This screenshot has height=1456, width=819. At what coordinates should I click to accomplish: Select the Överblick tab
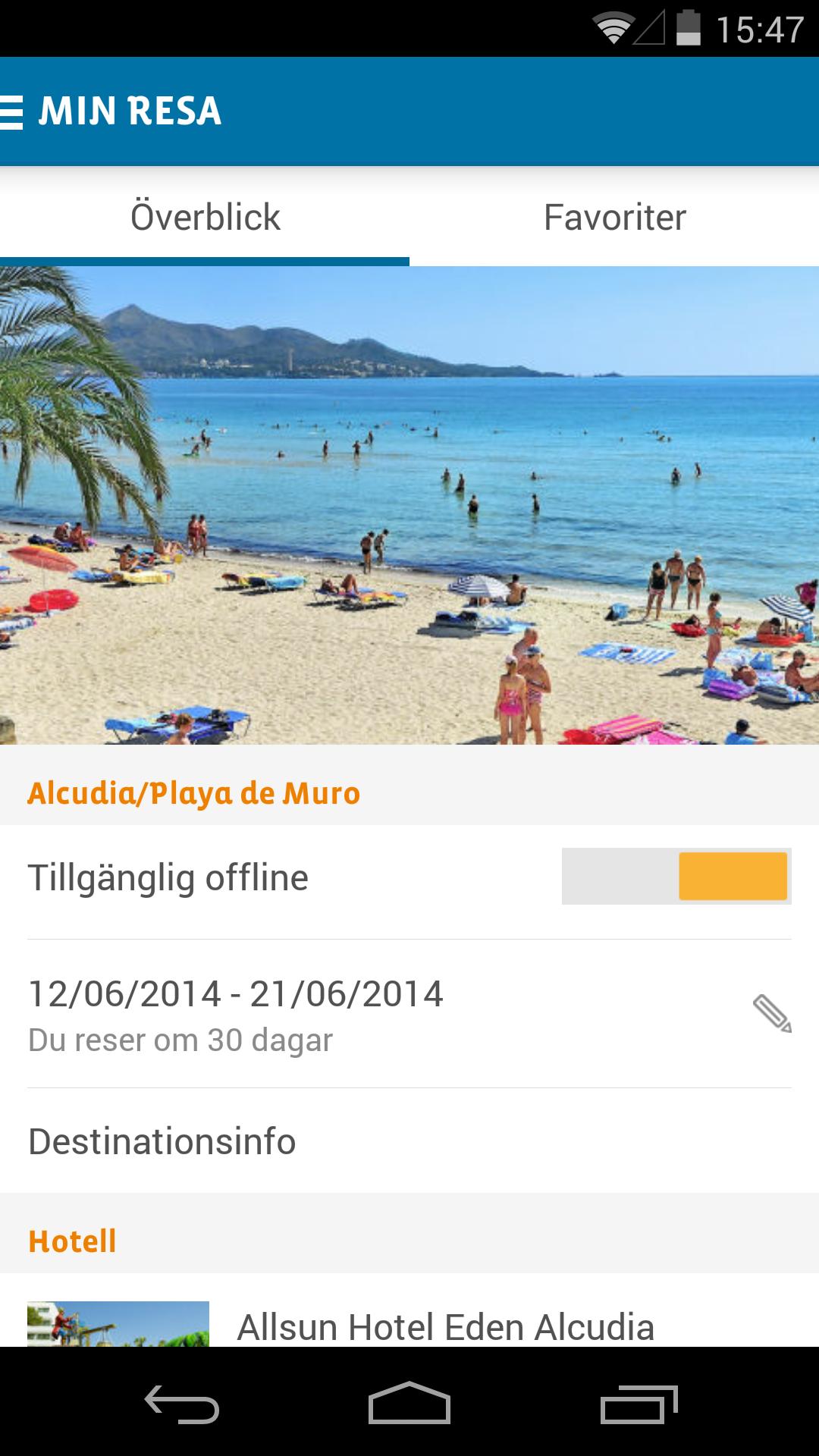click(205, 218)
